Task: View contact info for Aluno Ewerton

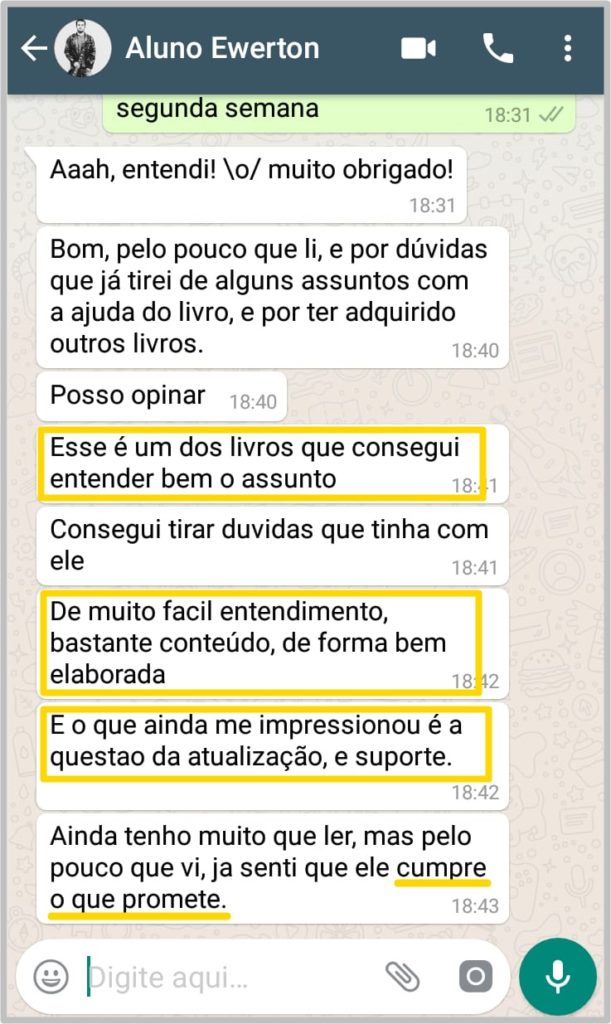Action: [222, 48]
